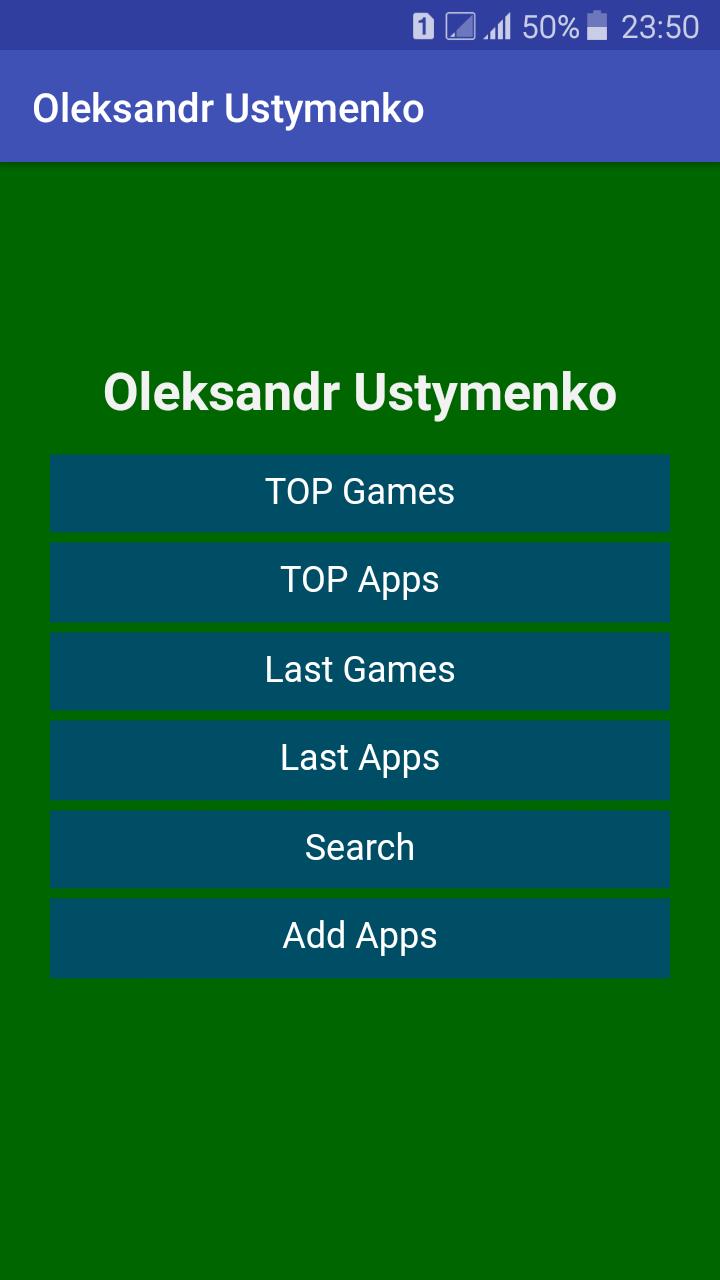This screenshot has height=1280, width=720.
Task: Tap the battery status icon
Action: (595, 27)
